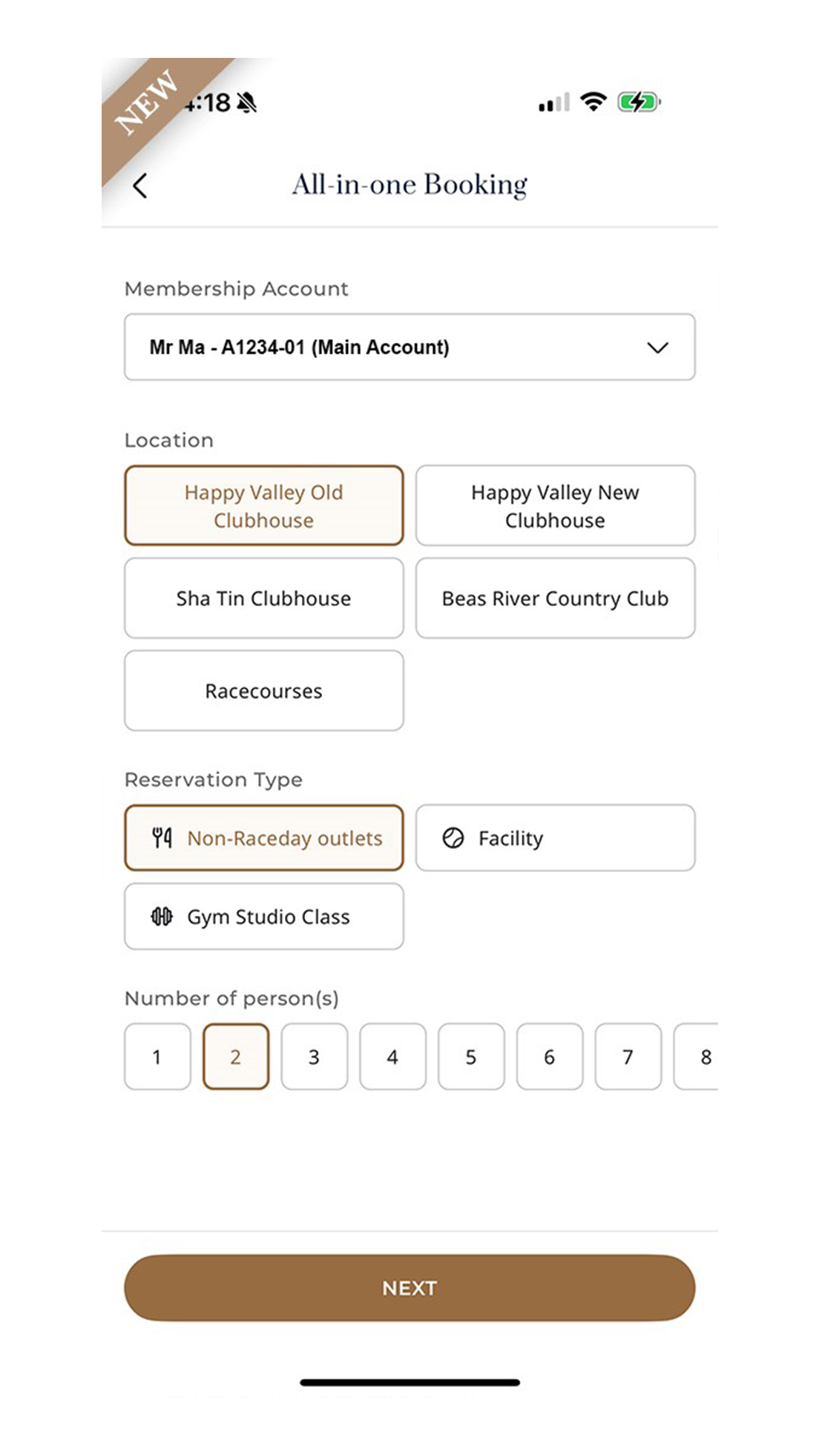Choose Happy Valley New Clubhouse
The width and height of the screenshot is (819, 1456).
point(555,506)
